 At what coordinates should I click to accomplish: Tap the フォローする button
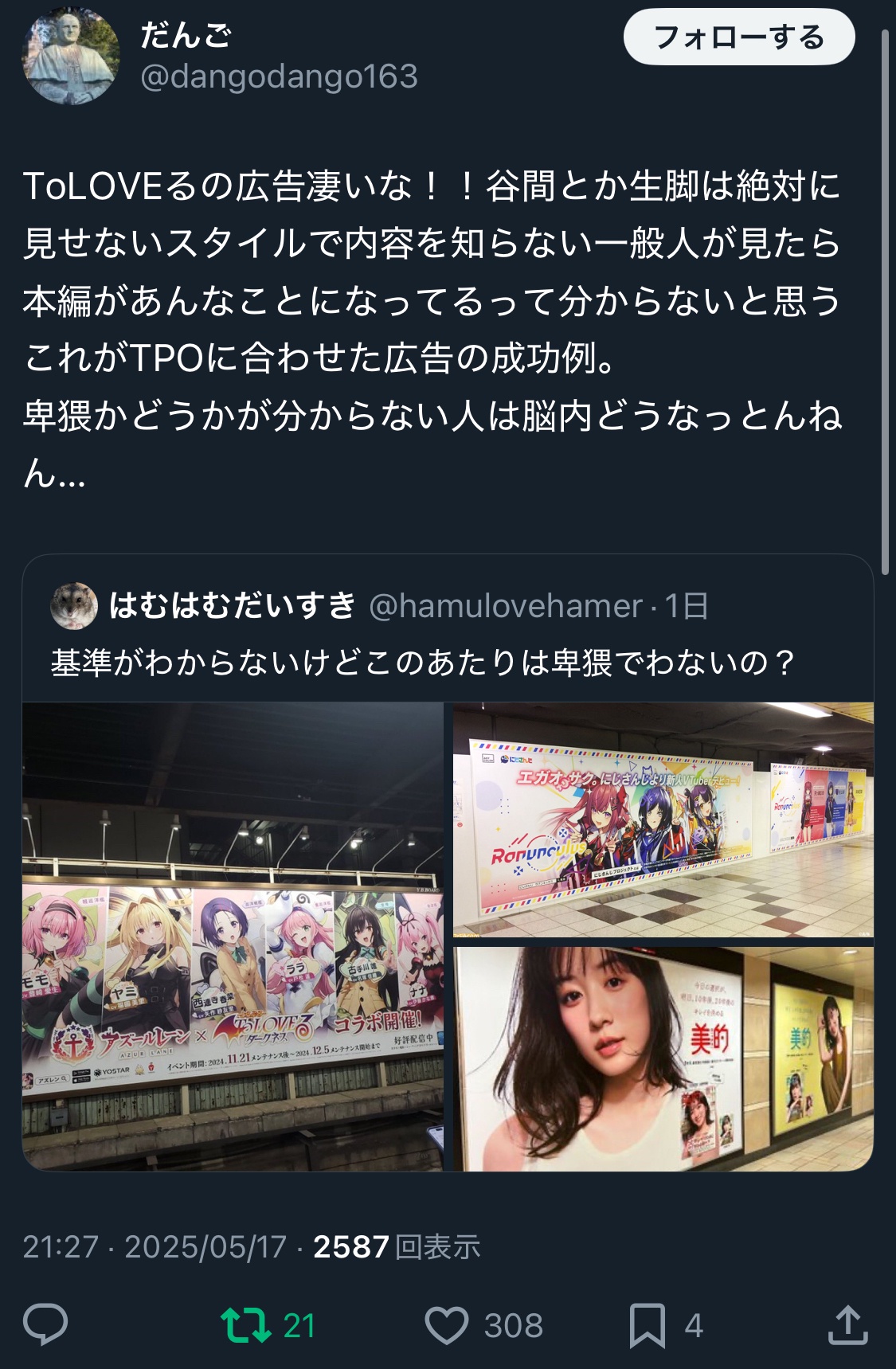(738, 37)
